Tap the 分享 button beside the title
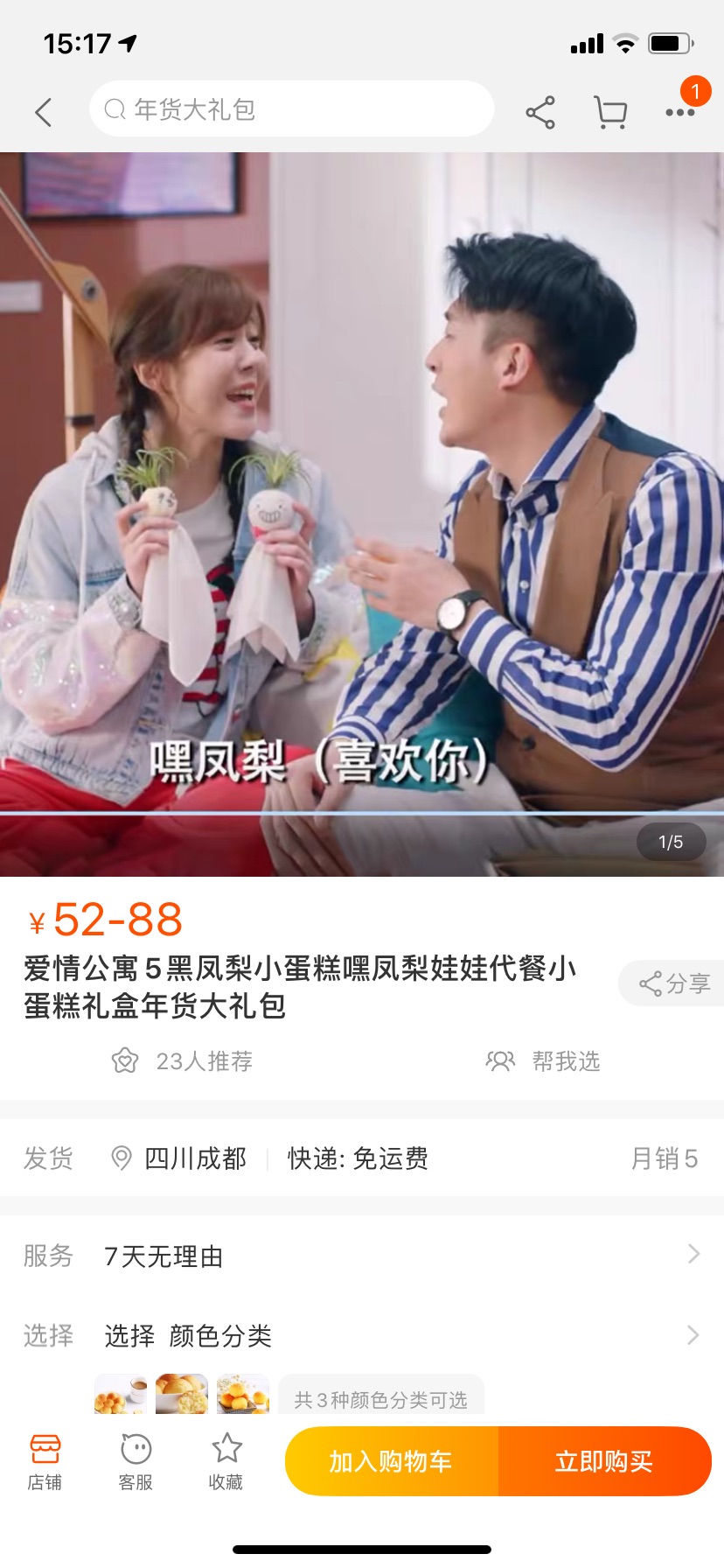 [x=673, y=983]
